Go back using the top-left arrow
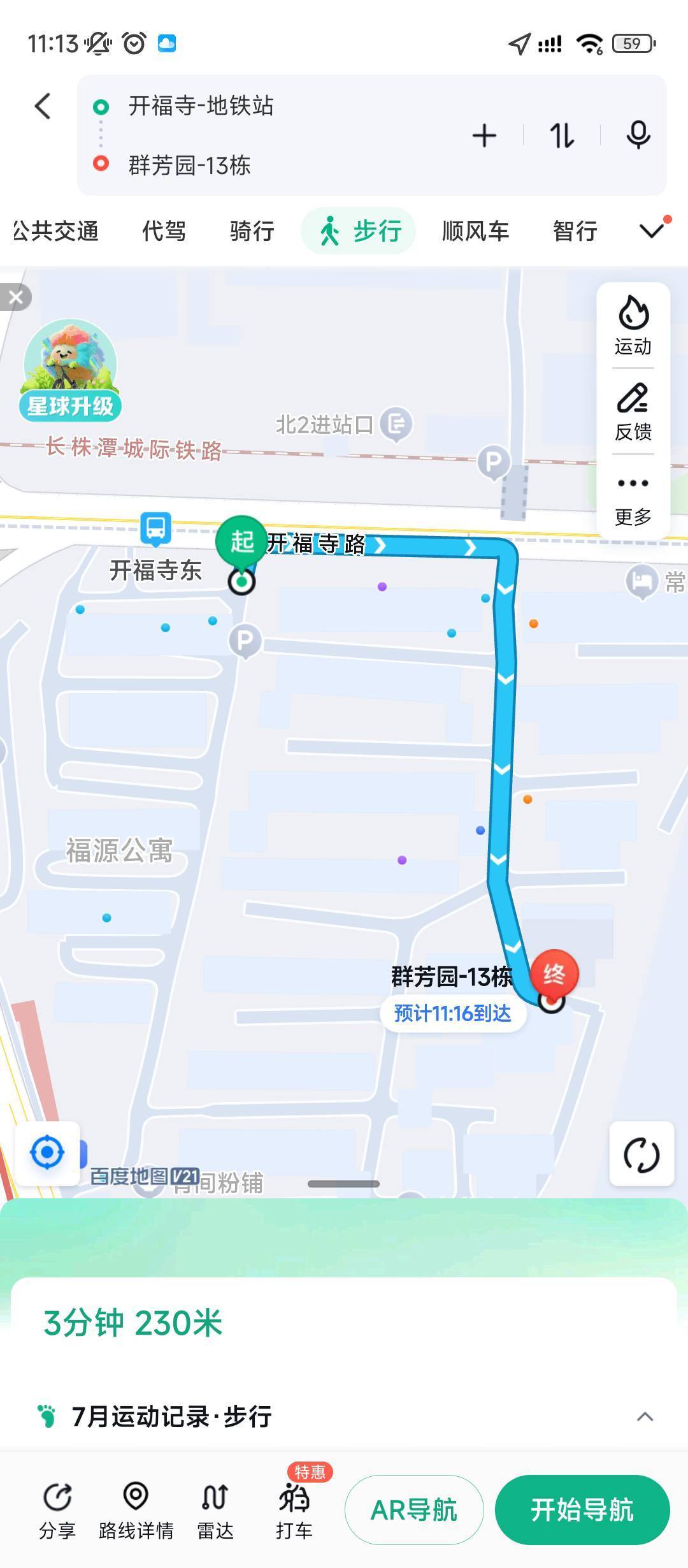This screenshot has width=688, height=1568. [x=43, y=106]
